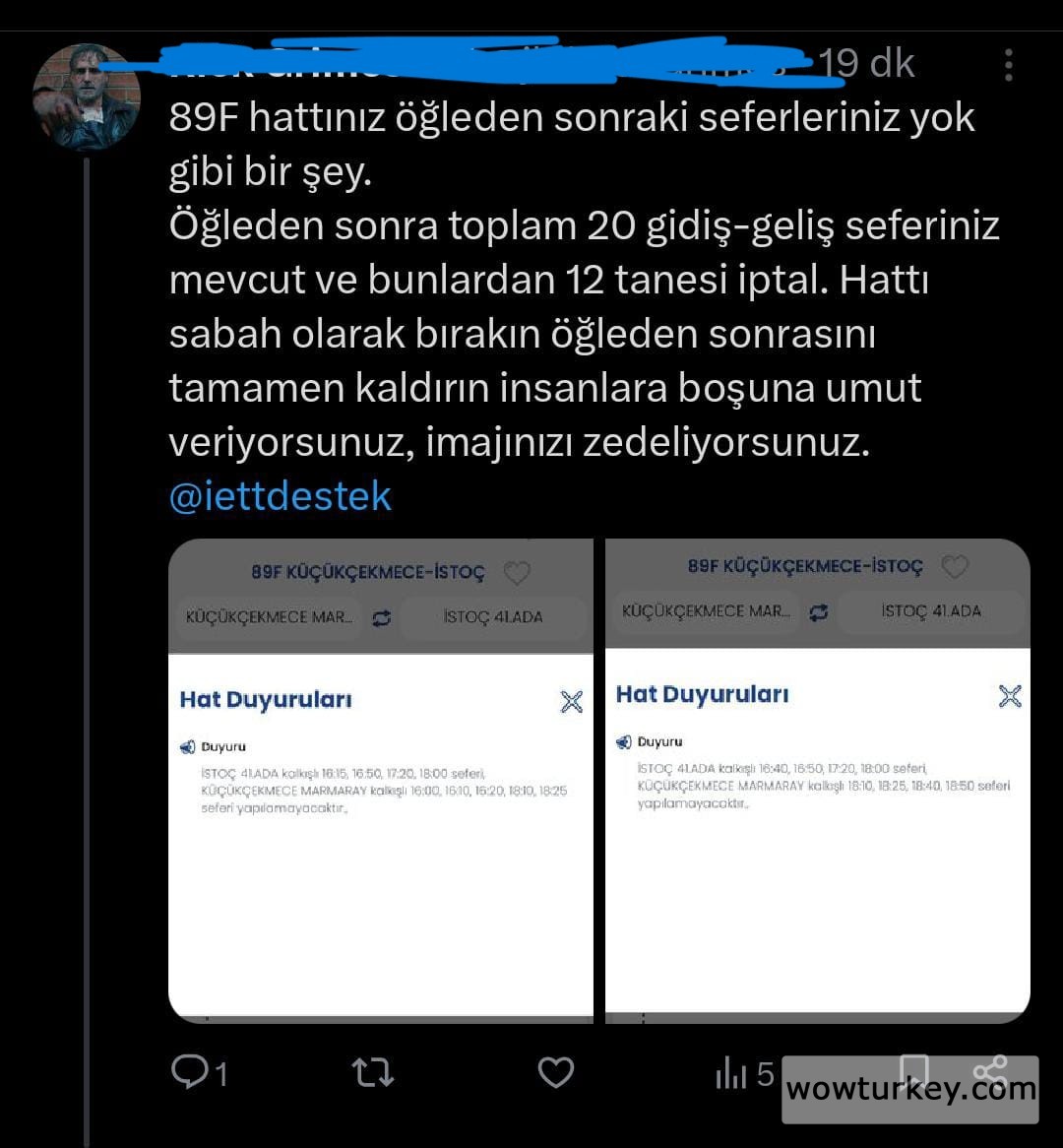Like the tweet with the heart icon
This screenshot has width=1063, height=1148.
tap(556, 1073)
